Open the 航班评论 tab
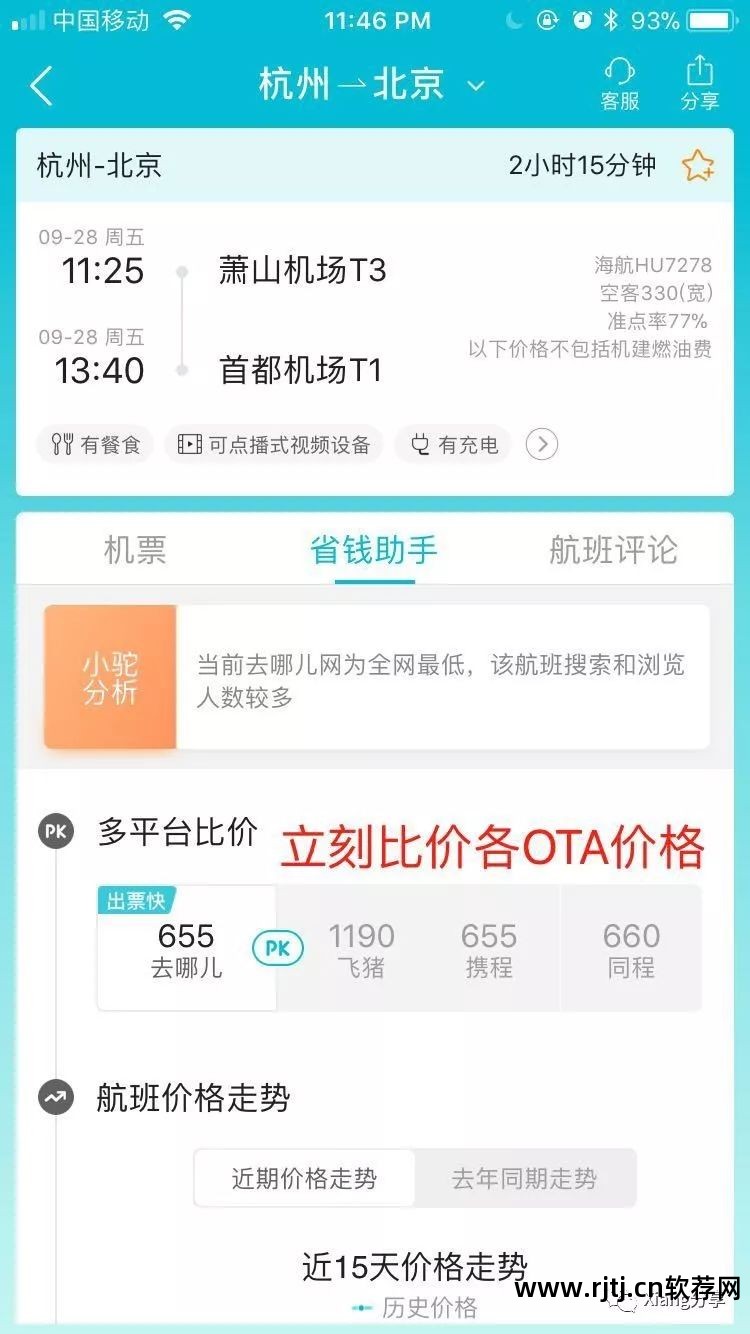Viewport: 750px width, 1334px height. pos(613,549)
